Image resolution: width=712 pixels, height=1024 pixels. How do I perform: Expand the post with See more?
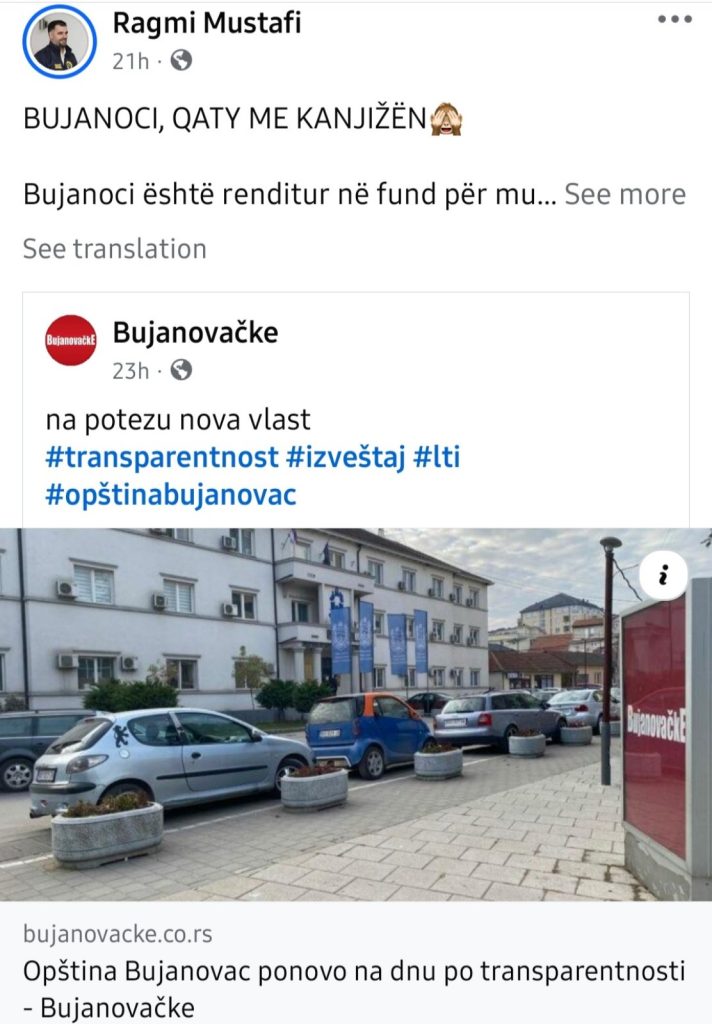[x=625, y=194]
